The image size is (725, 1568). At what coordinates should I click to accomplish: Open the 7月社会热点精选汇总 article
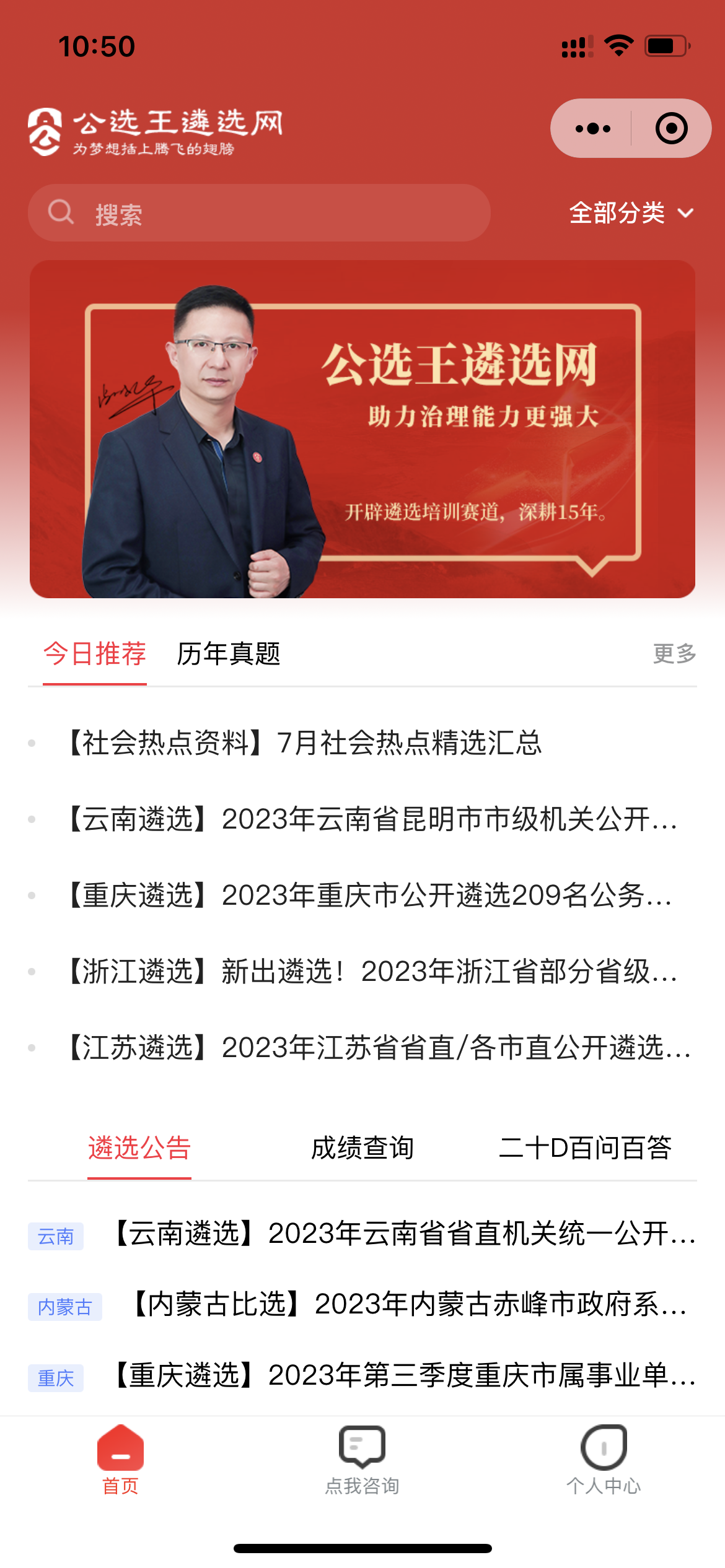[x=305, y=743]
